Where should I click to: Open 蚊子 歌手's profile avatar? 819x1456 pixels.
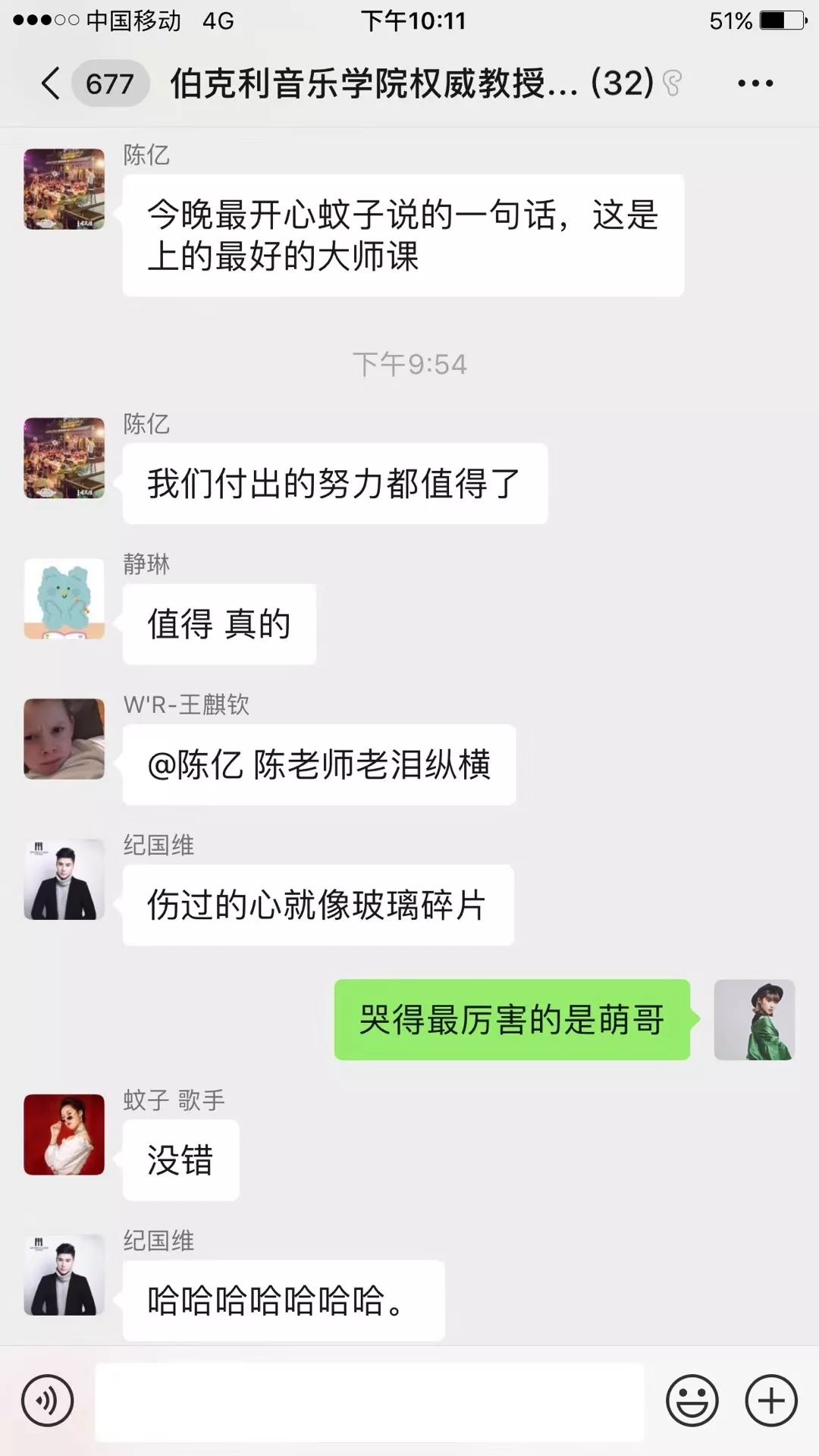click(64, 1134)
